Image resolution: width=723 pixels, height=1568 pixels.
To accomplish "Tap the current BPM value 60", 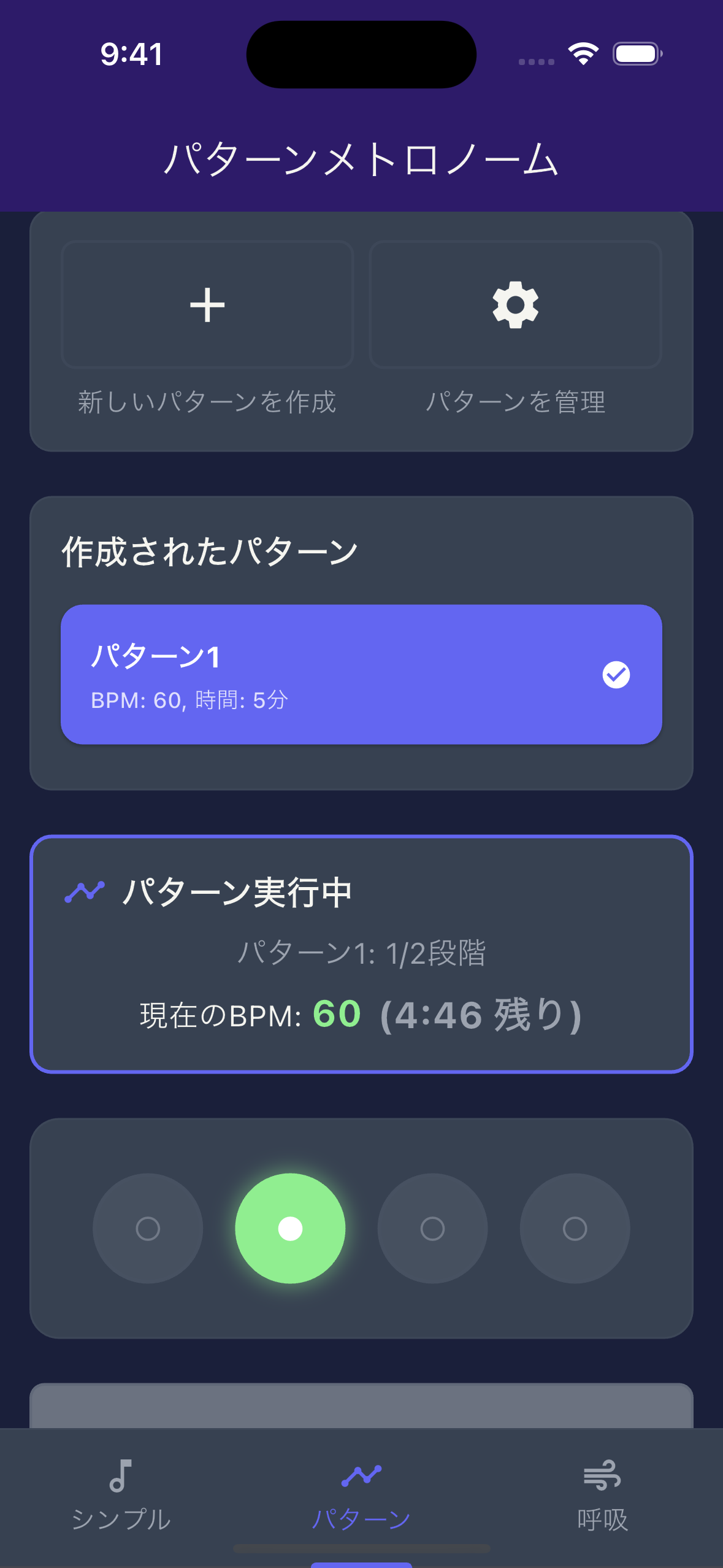I will point(336,1012).
